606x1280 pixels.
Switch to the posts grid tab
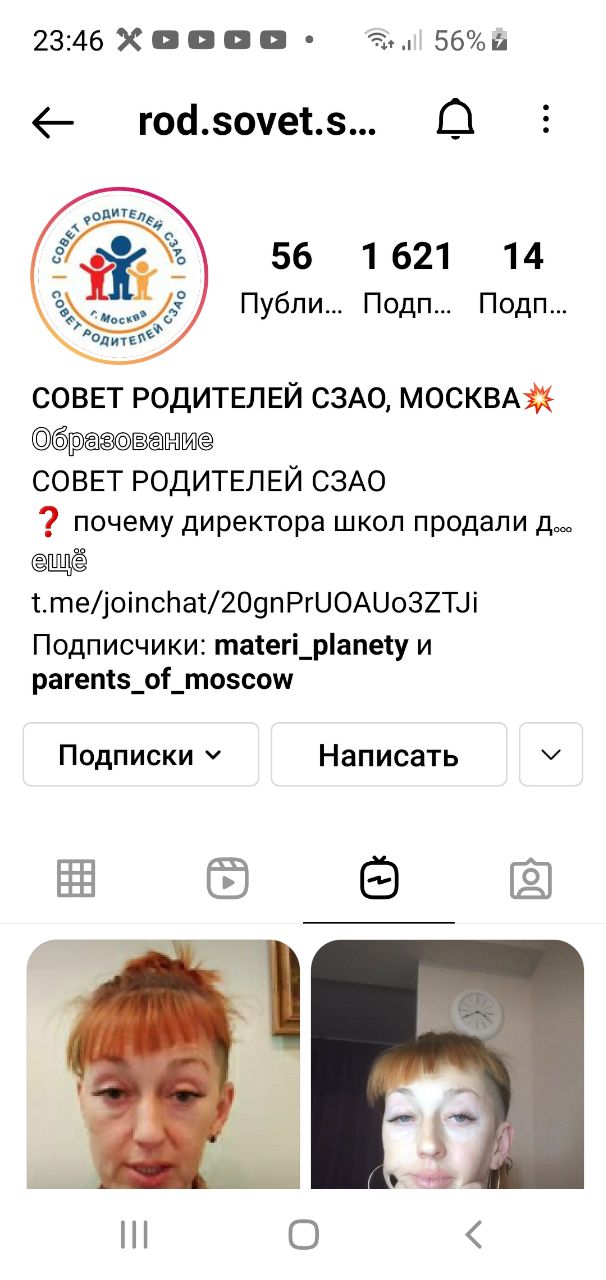coord(76,878)
